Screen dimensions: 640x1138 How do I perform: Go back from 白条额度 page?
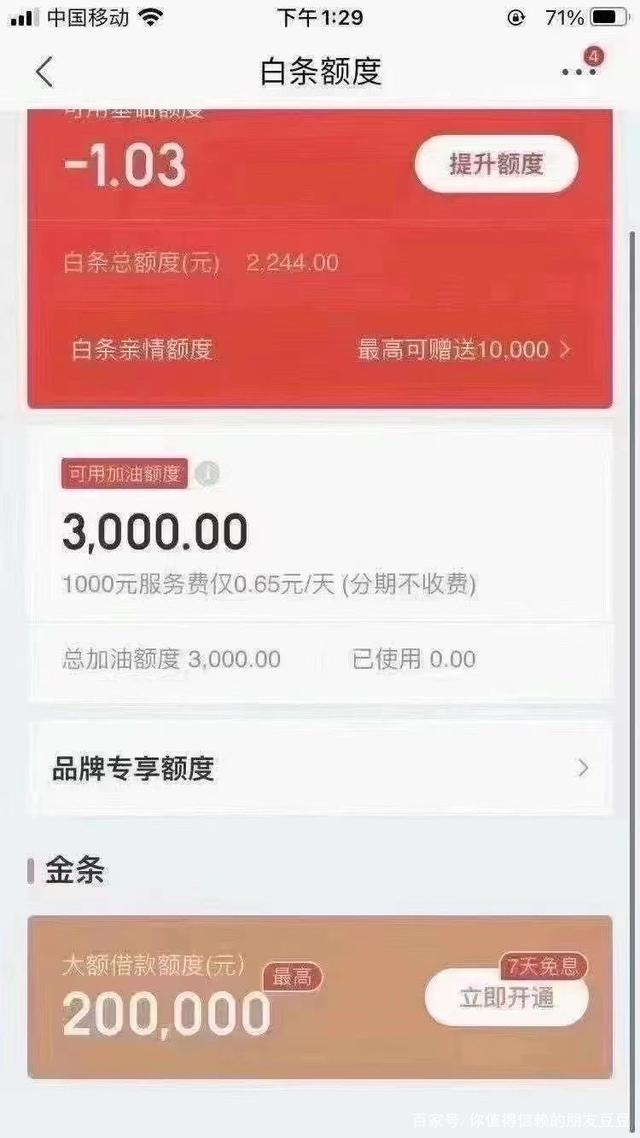coord(45,73)
